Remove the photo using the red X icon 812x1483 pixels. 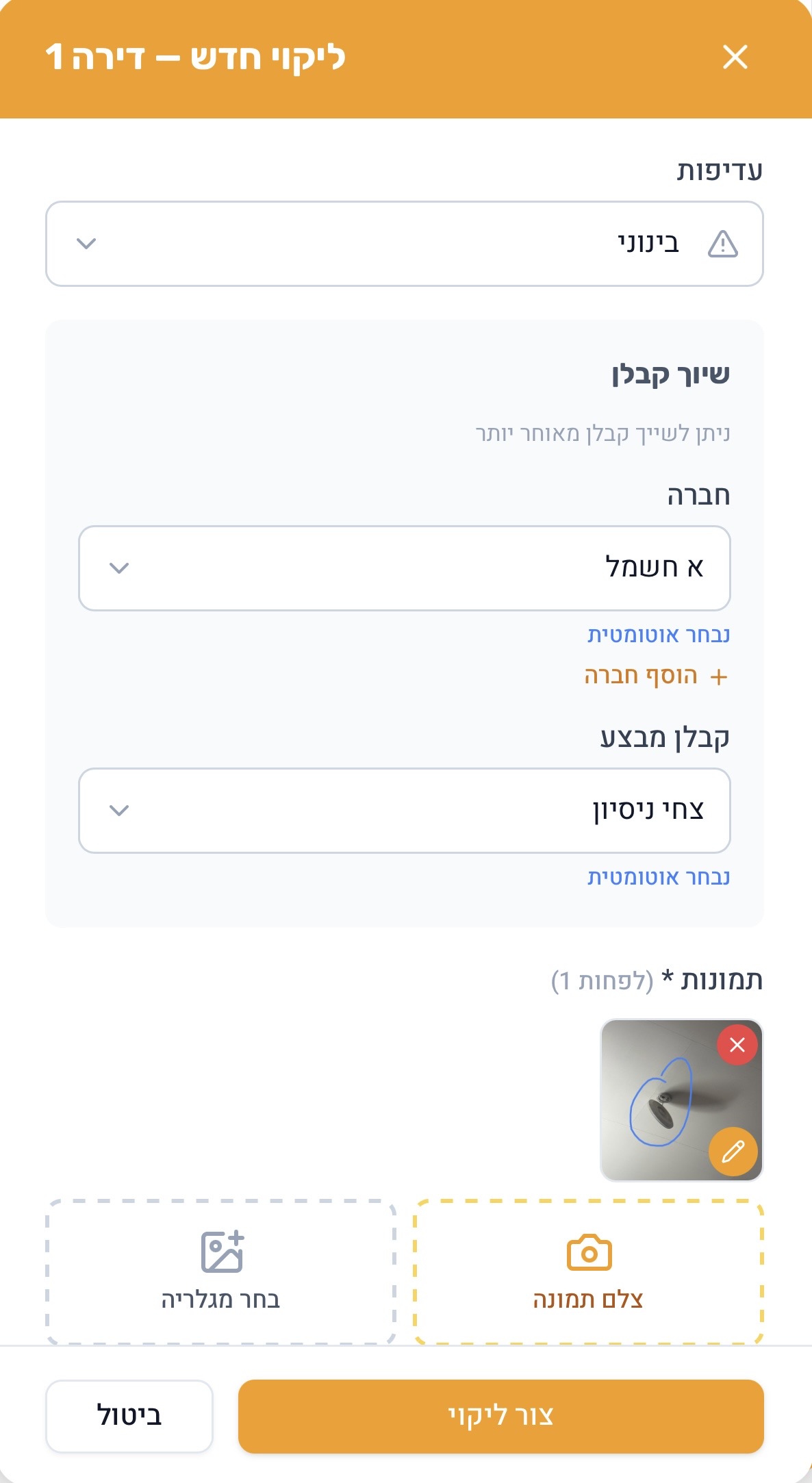click(x=736, y=1043)
